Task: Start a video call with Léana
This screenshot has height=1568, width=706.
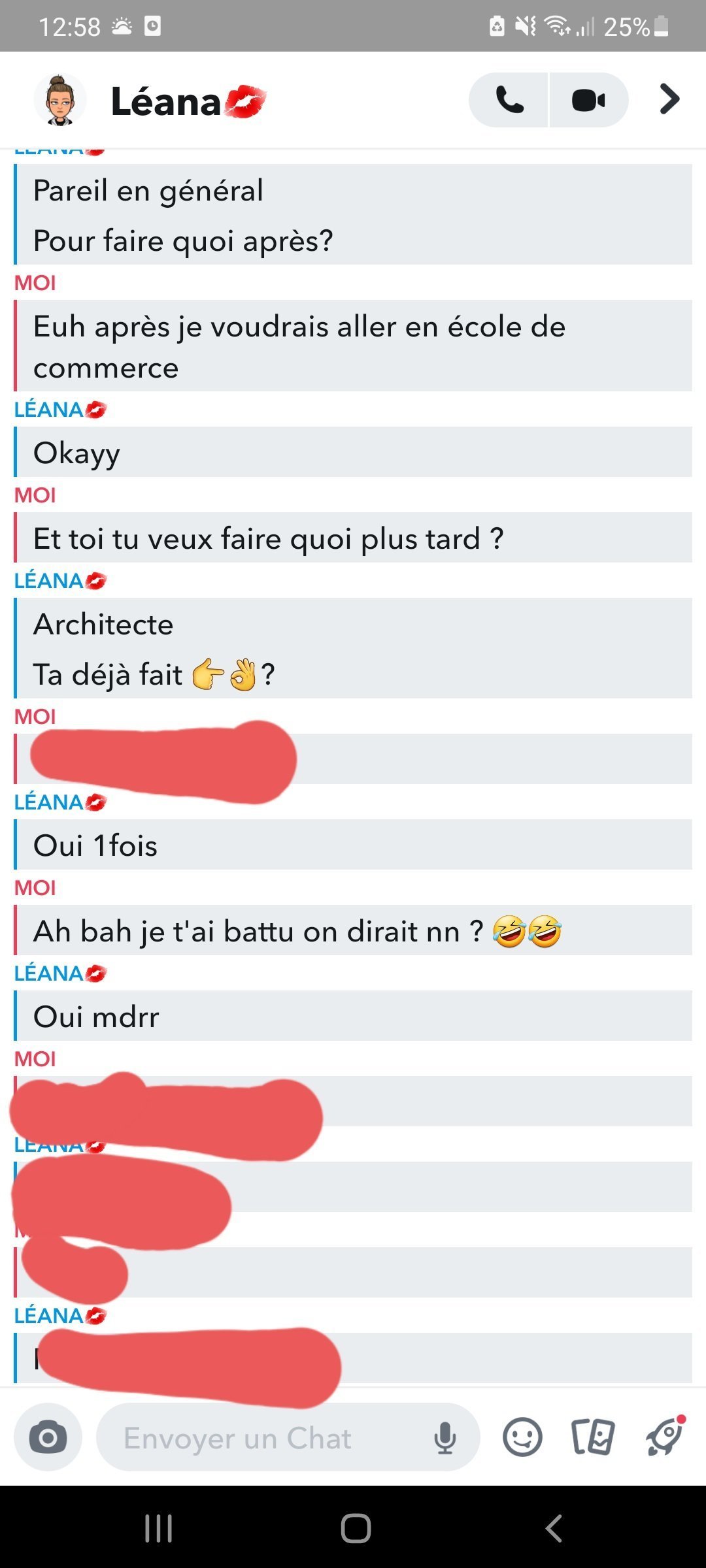Action: [589, 100]
